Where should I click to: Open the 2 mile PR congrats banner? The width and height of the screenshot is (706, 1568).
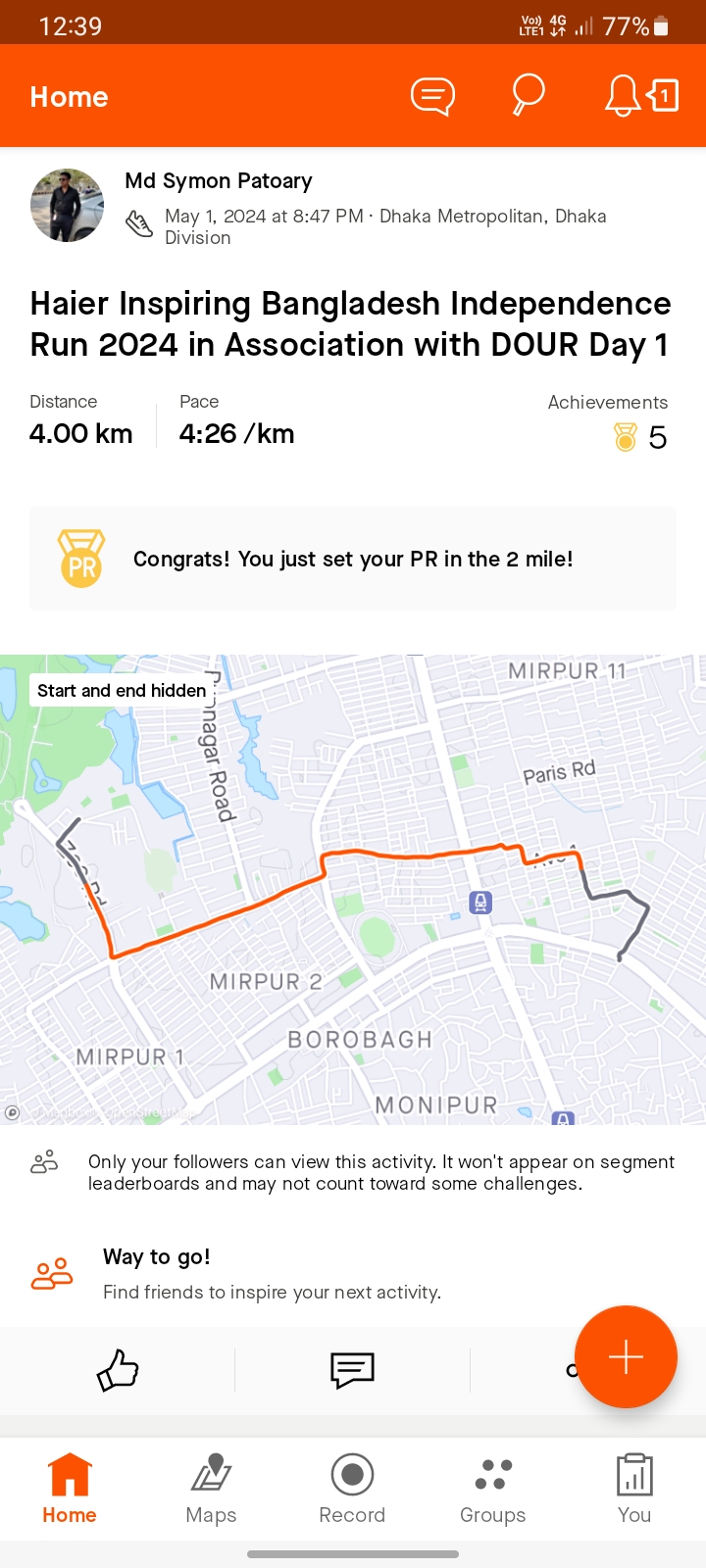[x=353, y=559]
